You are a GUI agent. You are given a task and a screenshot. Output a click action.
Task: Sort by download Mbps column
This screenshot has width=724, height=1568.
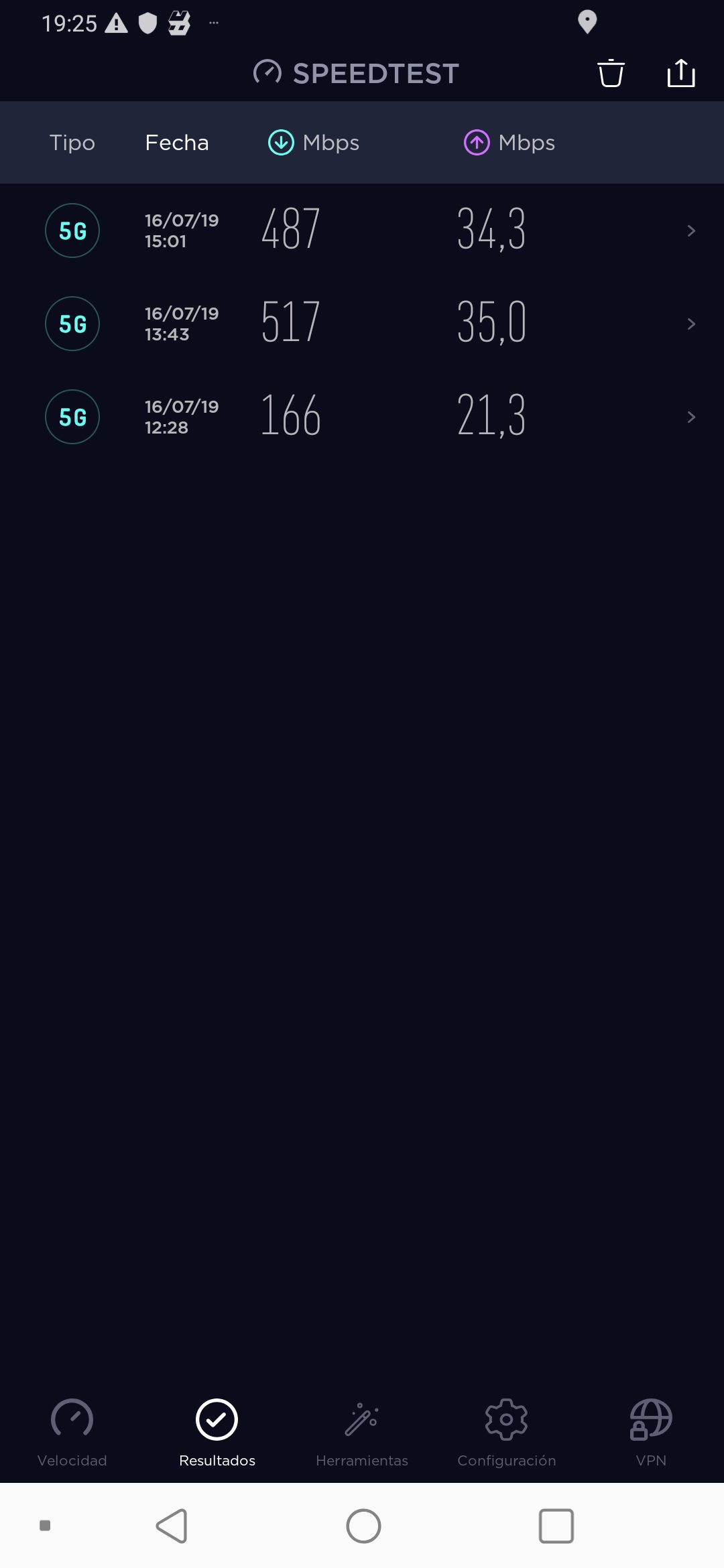tap(314, 143)
